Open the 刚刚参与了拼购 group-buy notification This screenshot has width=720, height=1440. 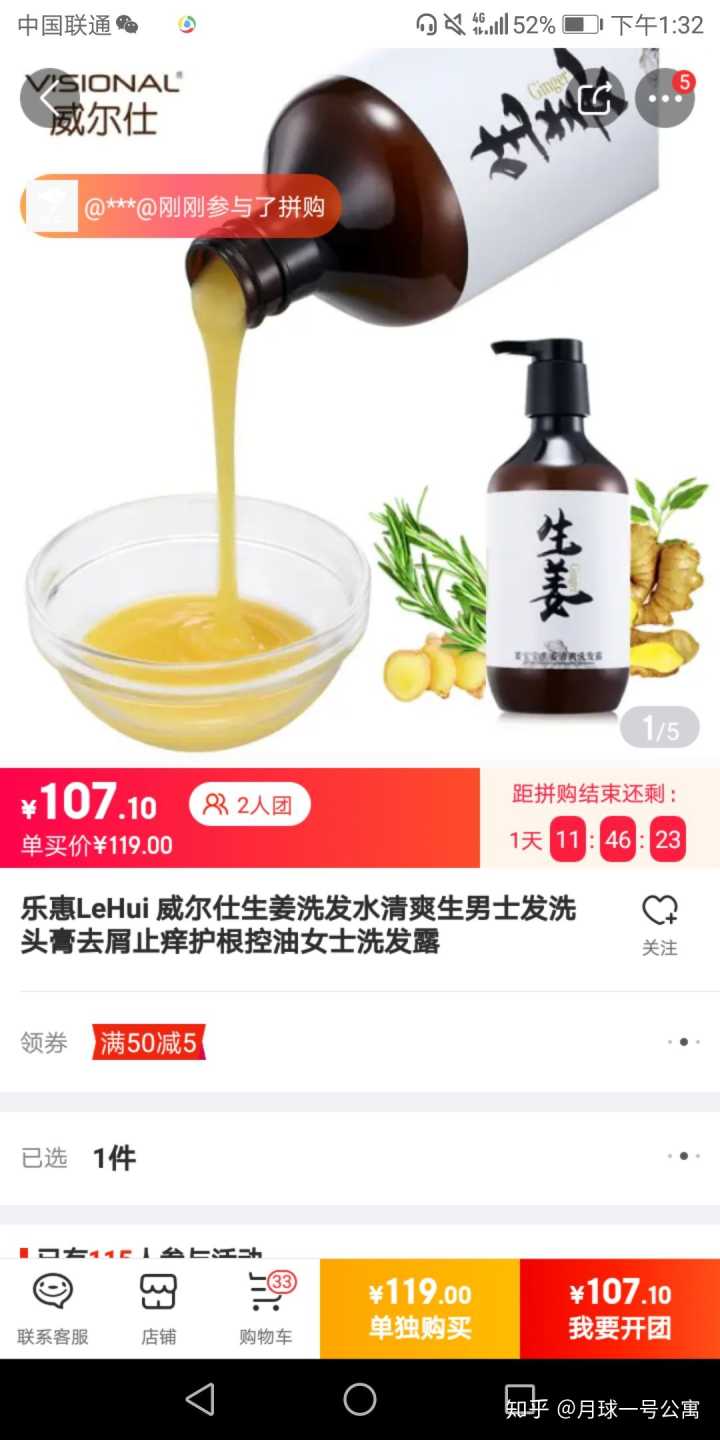tap(180, 207)
